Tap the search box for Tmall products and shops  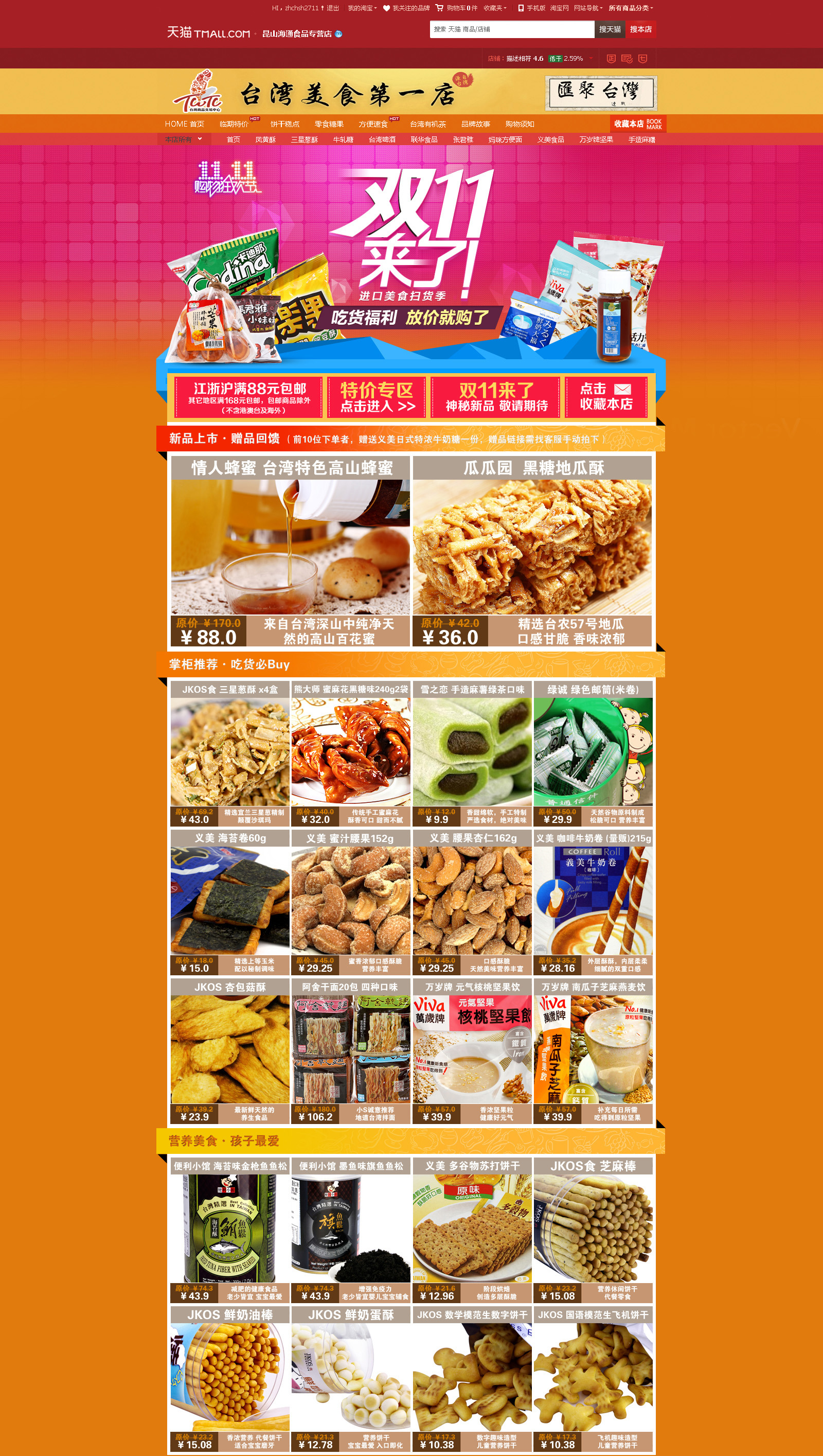[511, 29]
